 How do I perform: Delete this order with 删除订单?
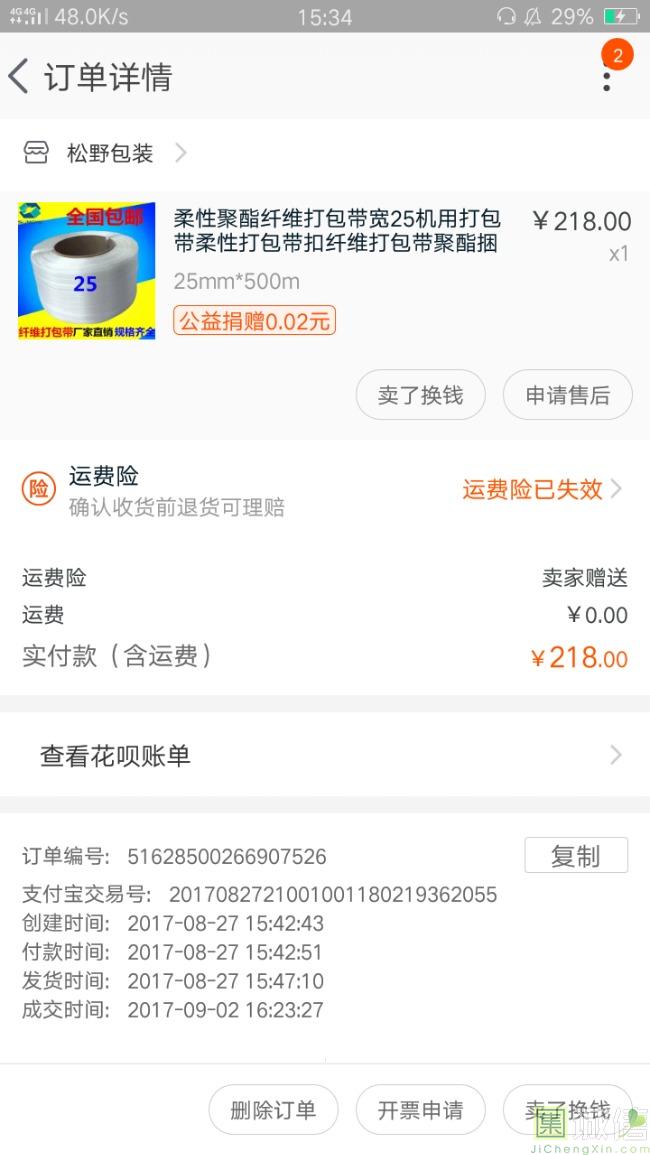(273, 1110)
